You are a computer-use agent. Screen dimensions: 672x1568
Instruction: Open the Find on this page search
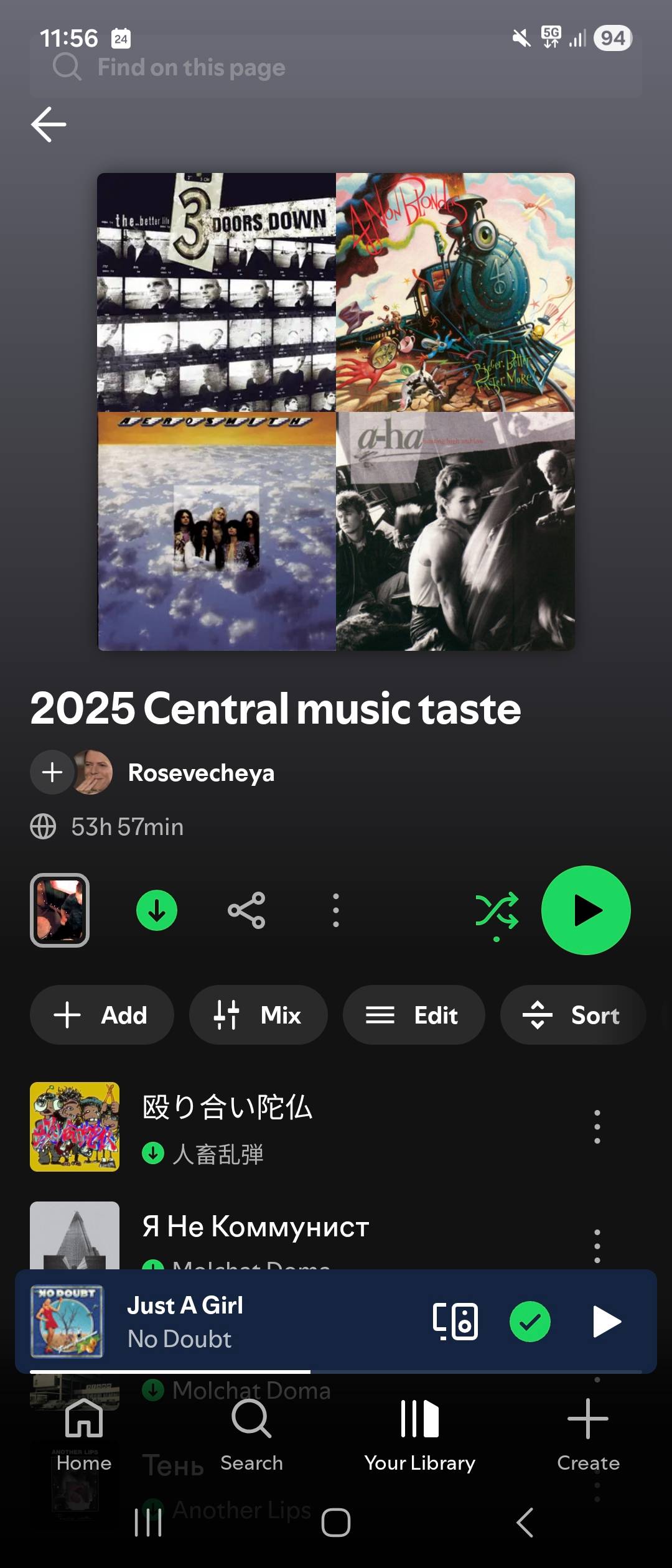(x=336, y=67)
